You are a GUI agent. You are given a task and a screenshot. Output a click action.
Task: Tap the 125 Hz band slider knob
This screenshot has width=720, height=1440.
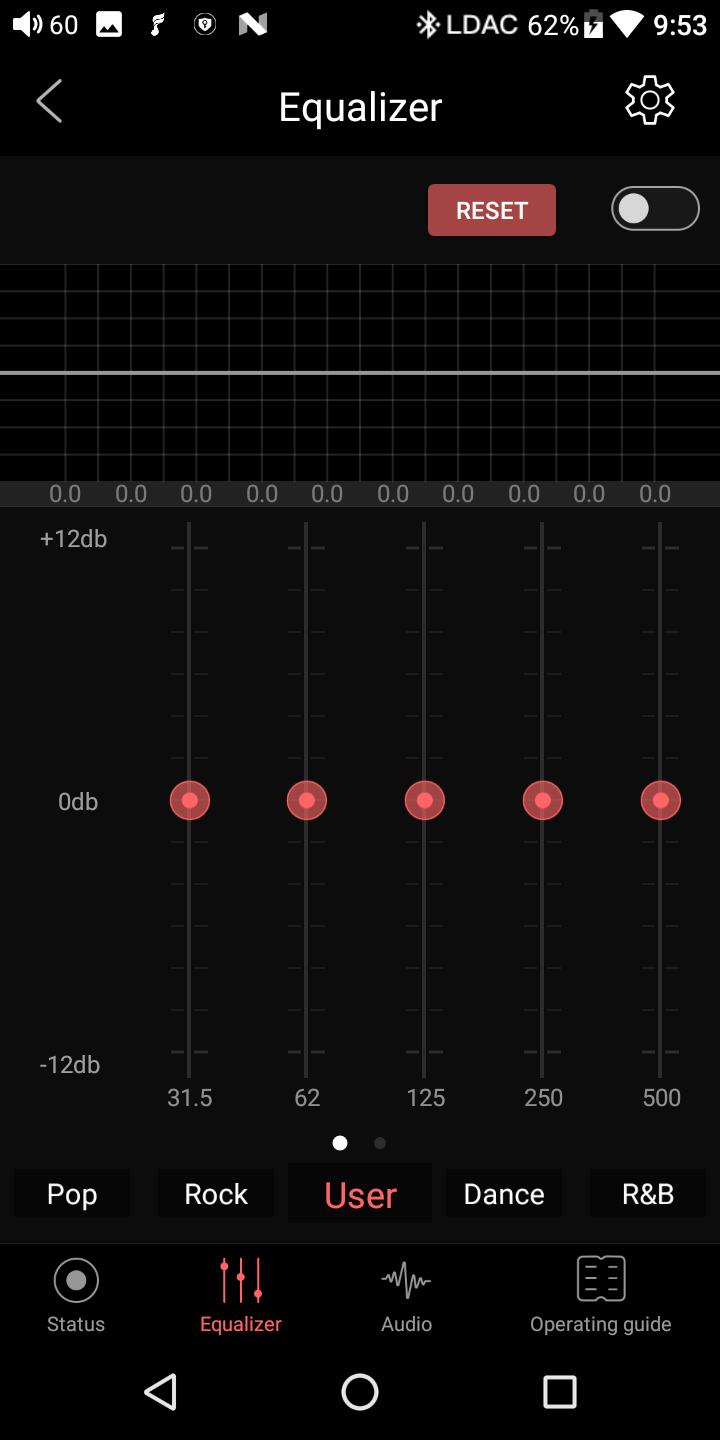(x=425, y=800)
